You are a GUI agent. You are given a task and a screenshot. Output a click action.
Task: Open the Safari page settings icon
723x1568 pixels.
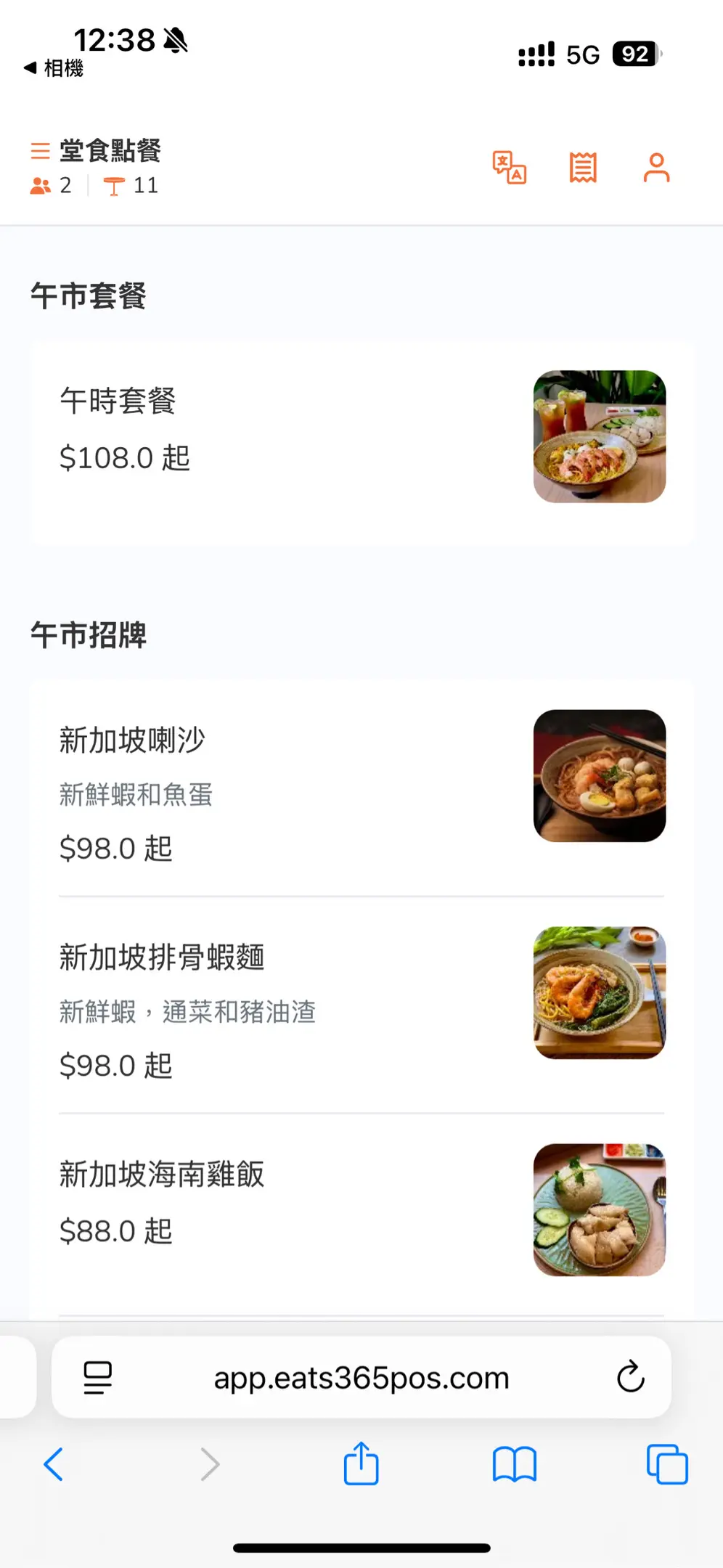coord(97,1377)
